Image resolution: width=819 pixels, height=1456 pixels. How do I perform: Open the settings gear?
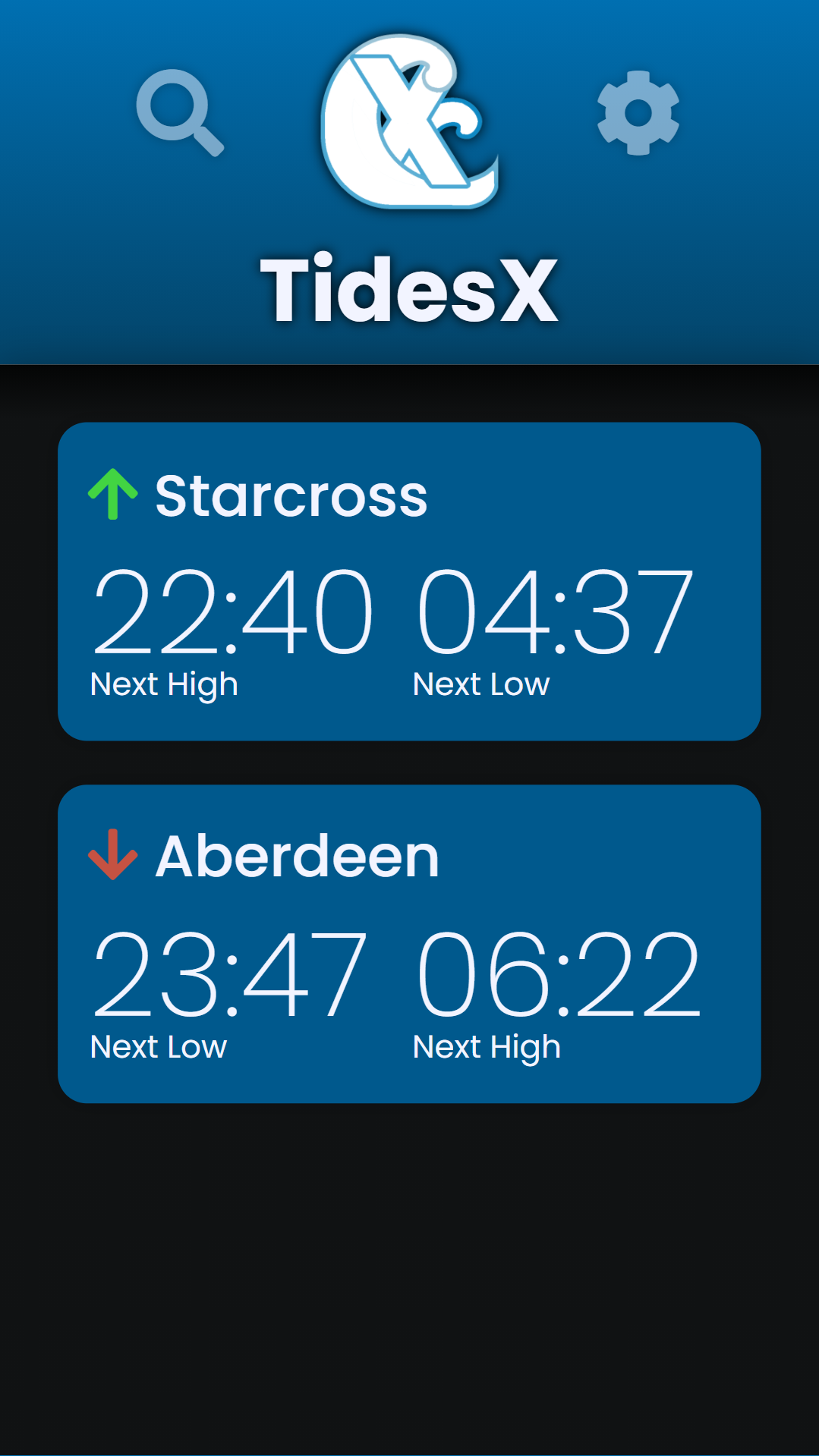point(638,112)
